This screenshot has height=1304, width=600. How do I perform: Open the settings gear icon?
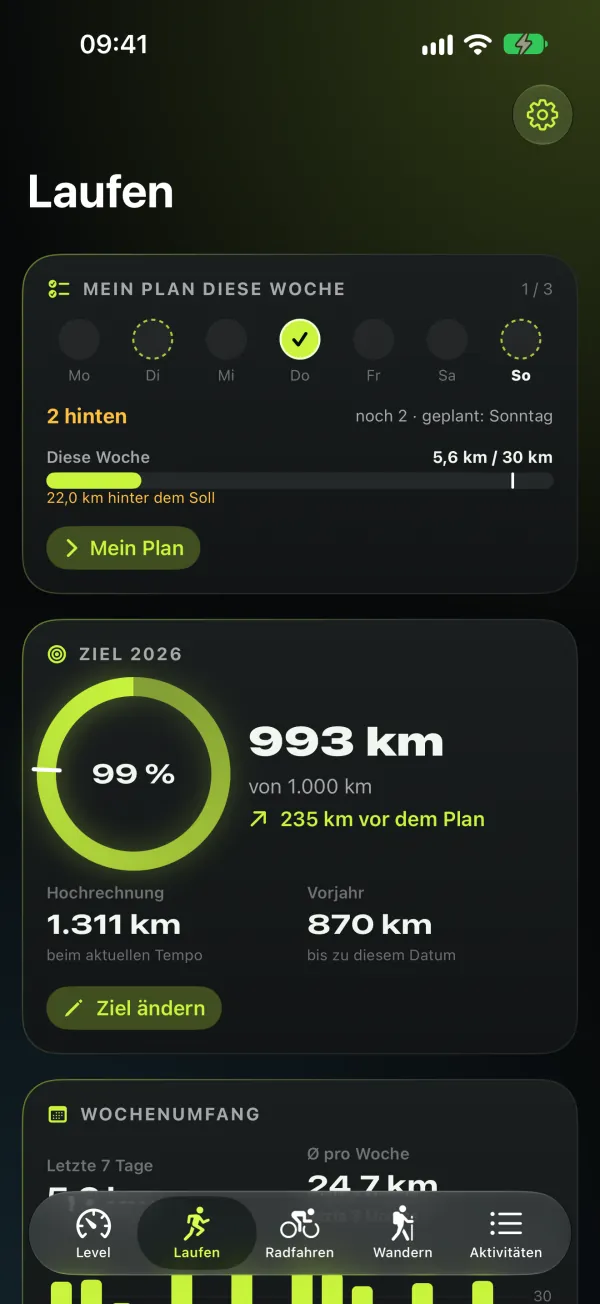[x=542, y=115]
